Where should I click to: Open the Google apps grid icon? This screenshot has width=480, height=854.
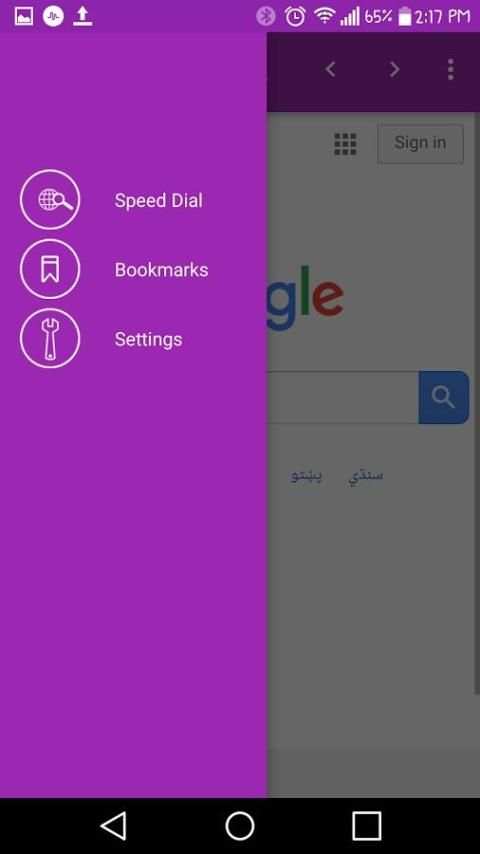345,144
